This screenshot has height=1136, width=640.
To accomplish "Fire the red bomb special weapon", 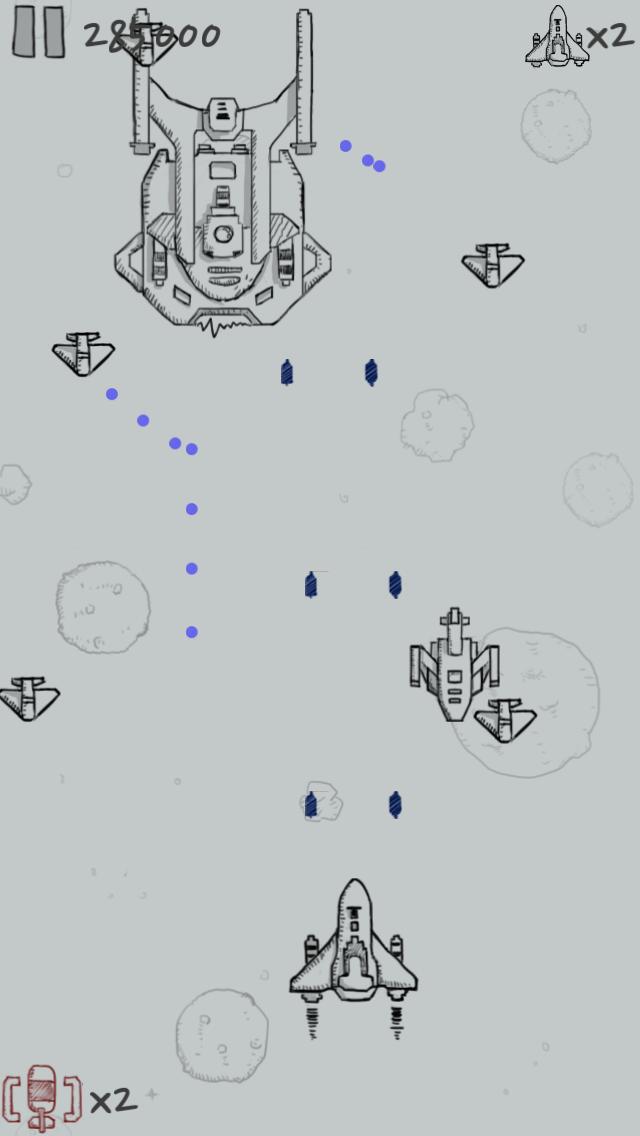I will [x=42, y=1097].
